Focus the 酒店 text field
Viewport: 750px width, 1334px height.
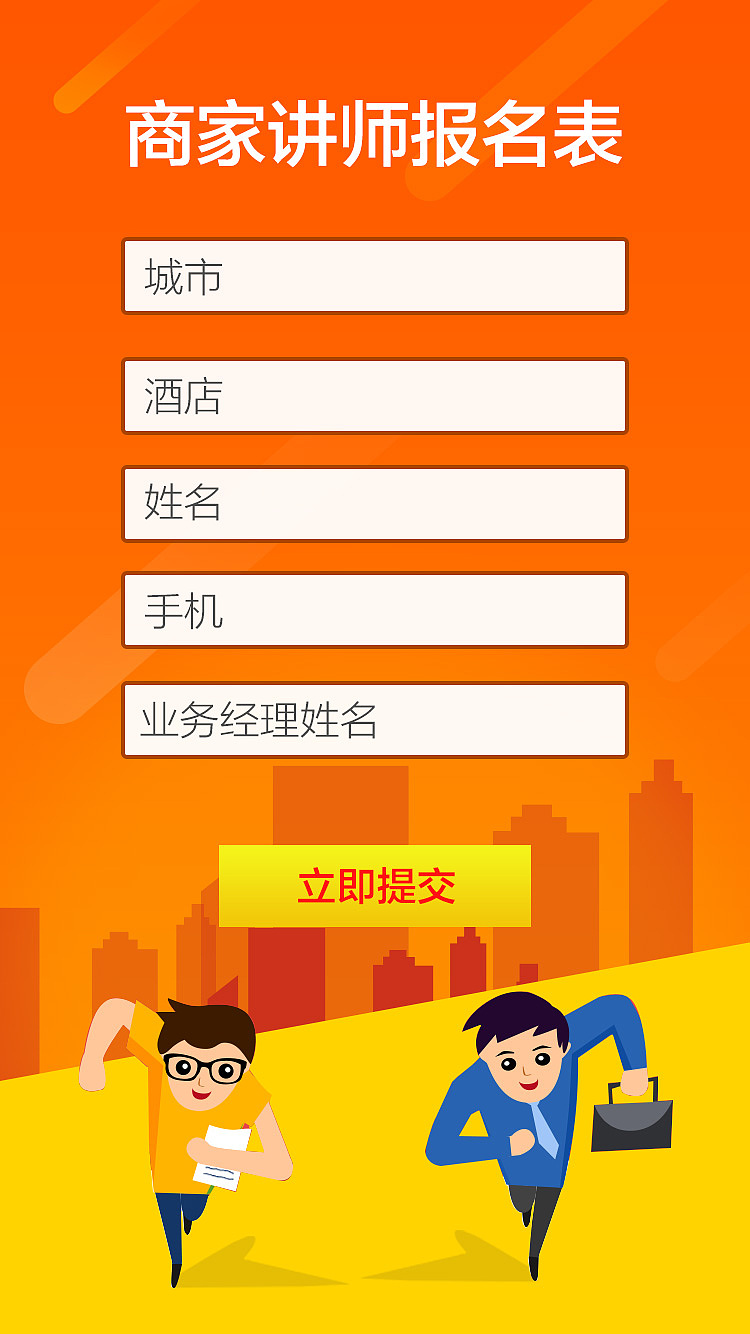coord(375,396)
